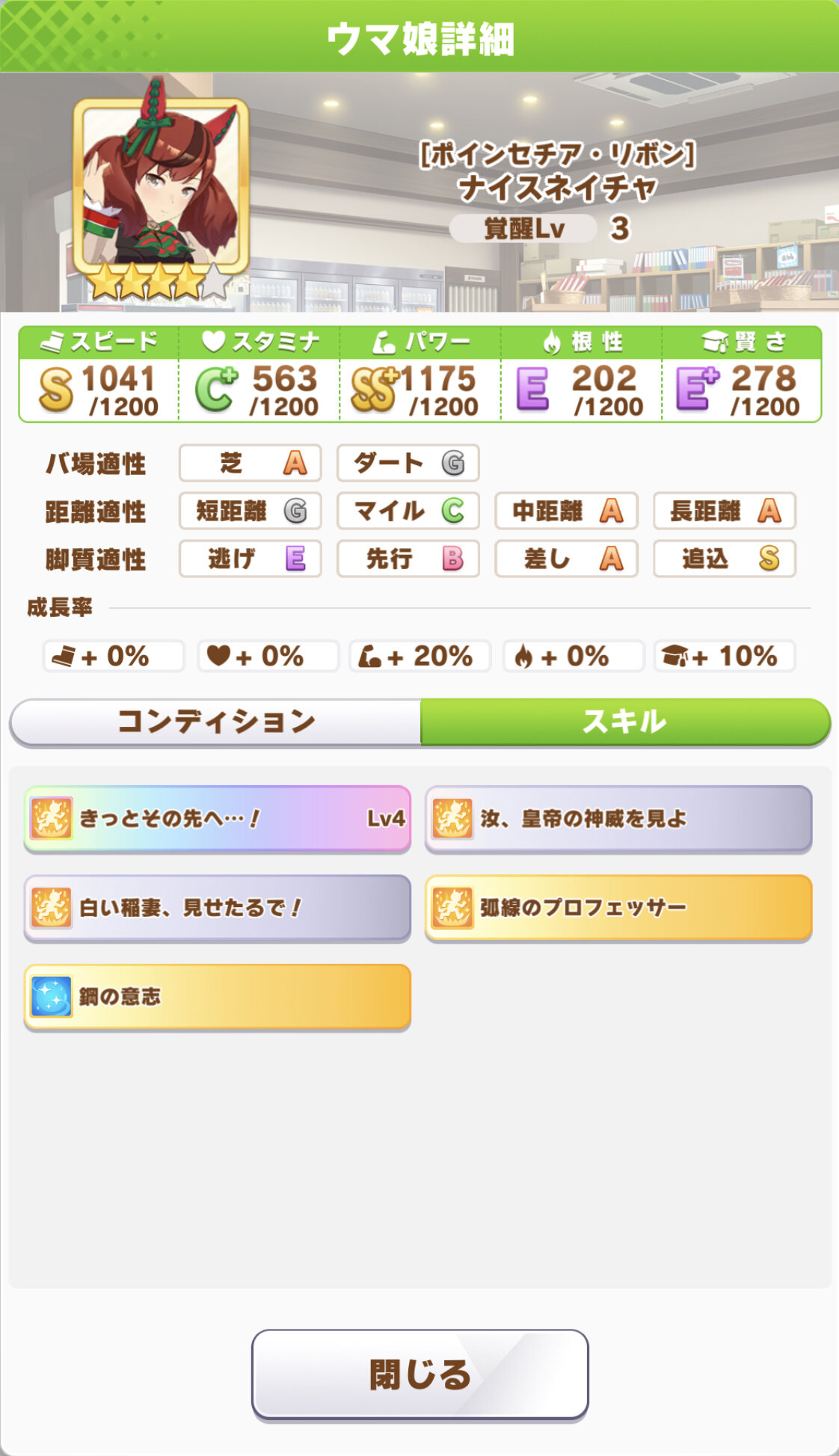Select the スキル tab
The height and width of the screenshot is (1456, 839).
pos(625,722)
